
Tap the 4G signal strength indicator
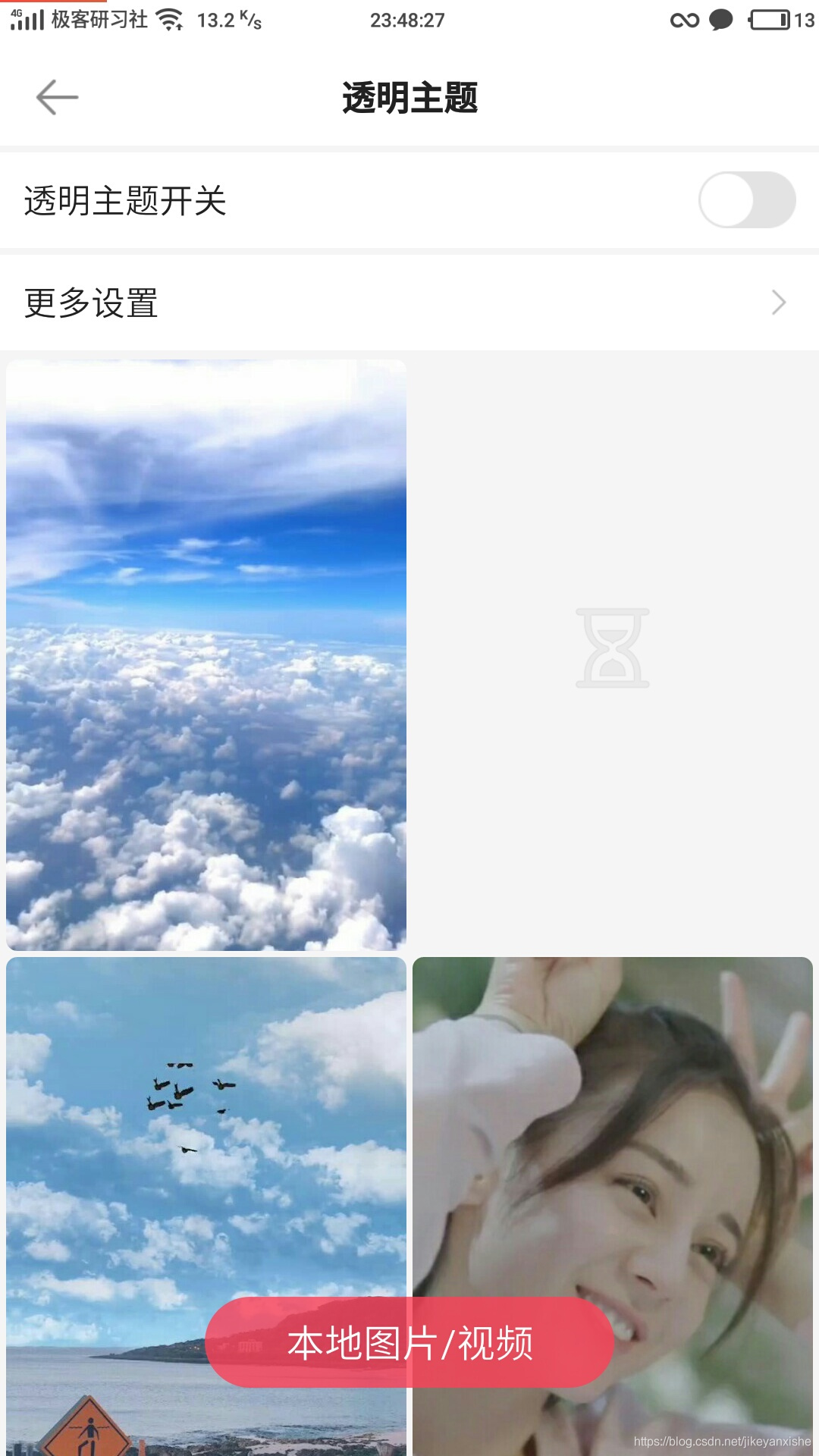(x=29, y=19)
